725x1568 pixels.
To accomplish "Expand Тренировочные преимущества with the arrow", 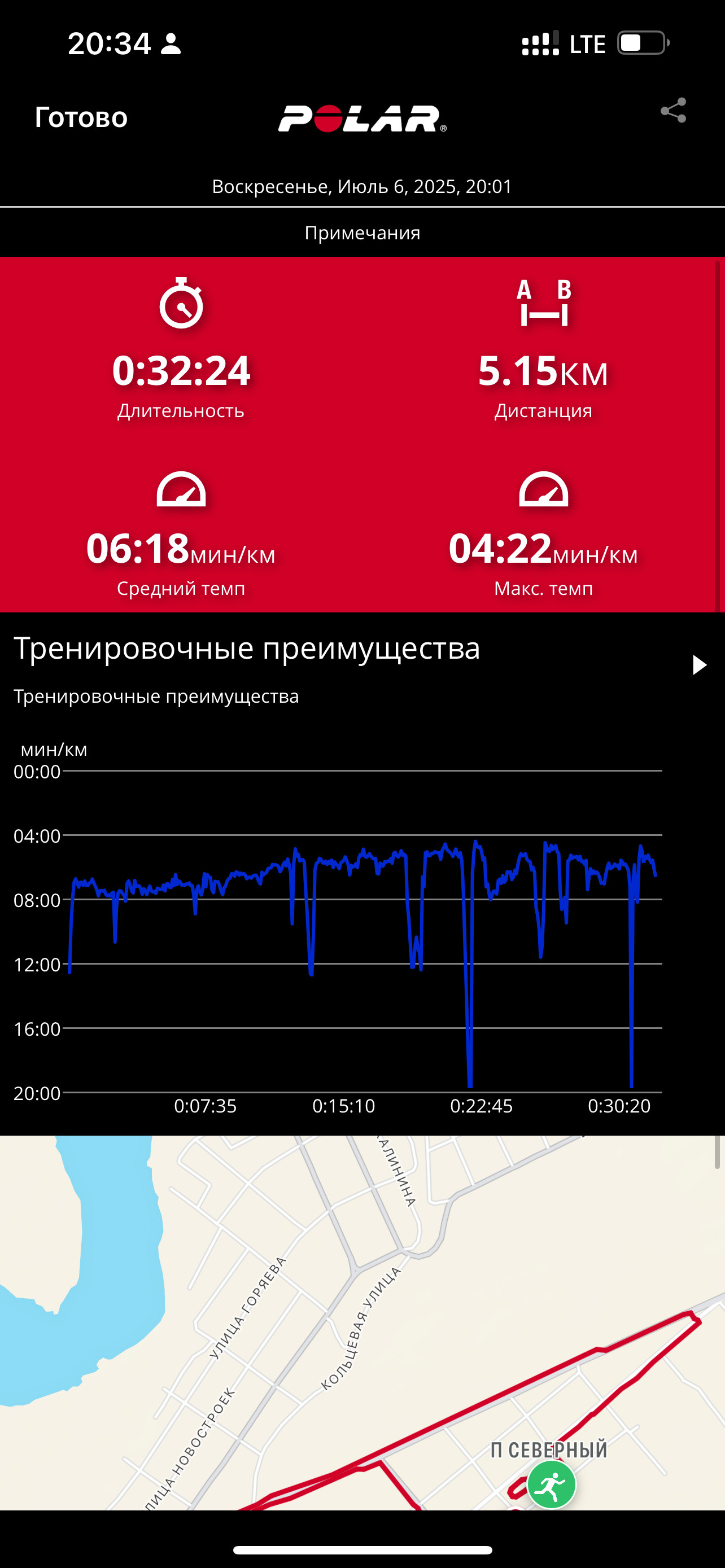I will [x=700, y=665].
